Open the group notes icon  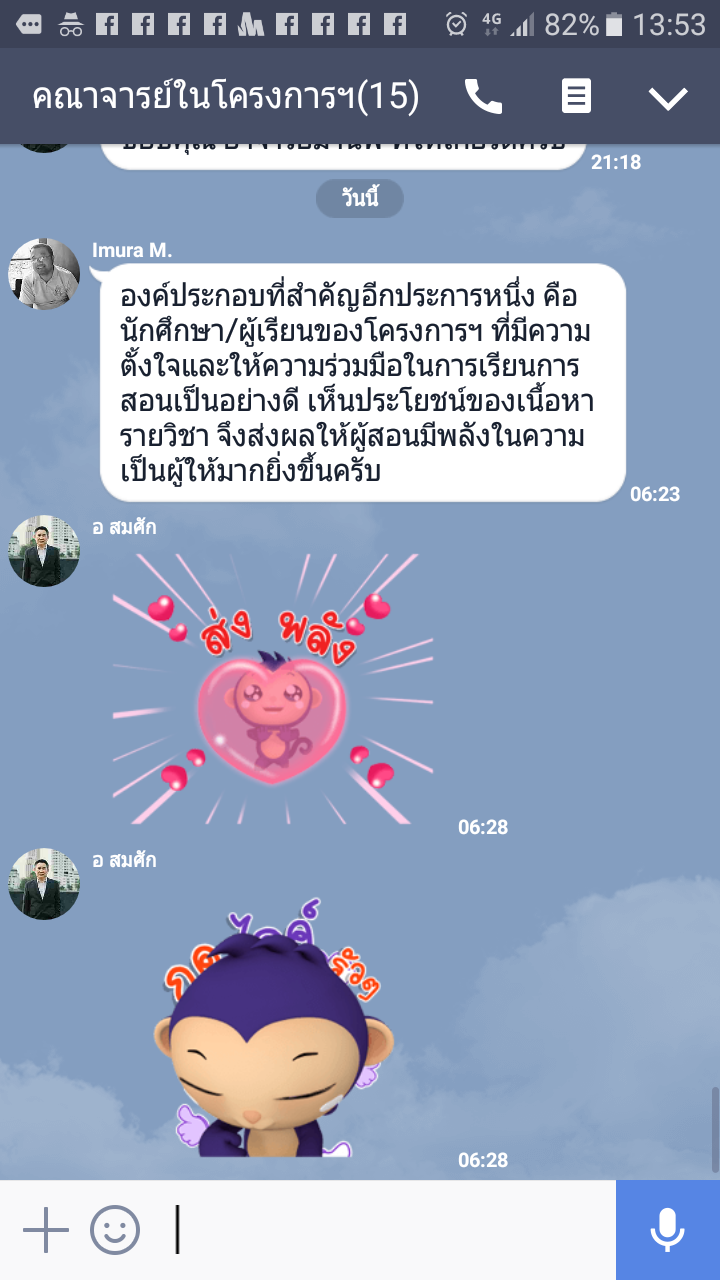(x=576, y=97)
